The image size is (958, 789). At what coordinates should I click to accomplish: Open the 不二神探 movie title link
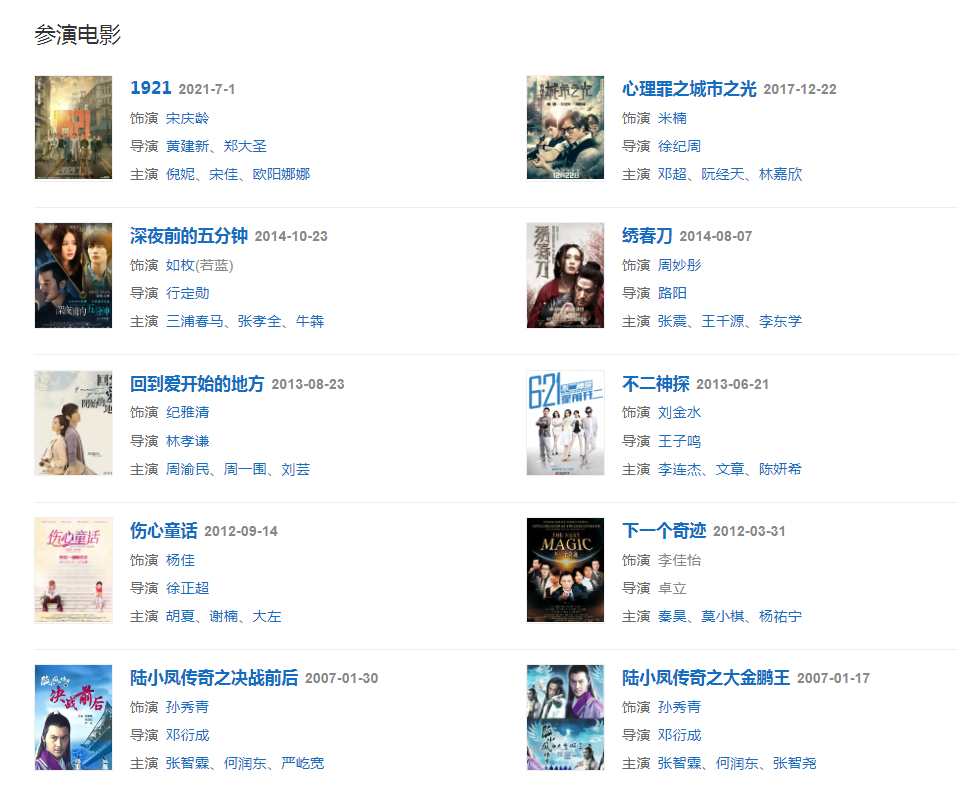click(x=655, y=384)
